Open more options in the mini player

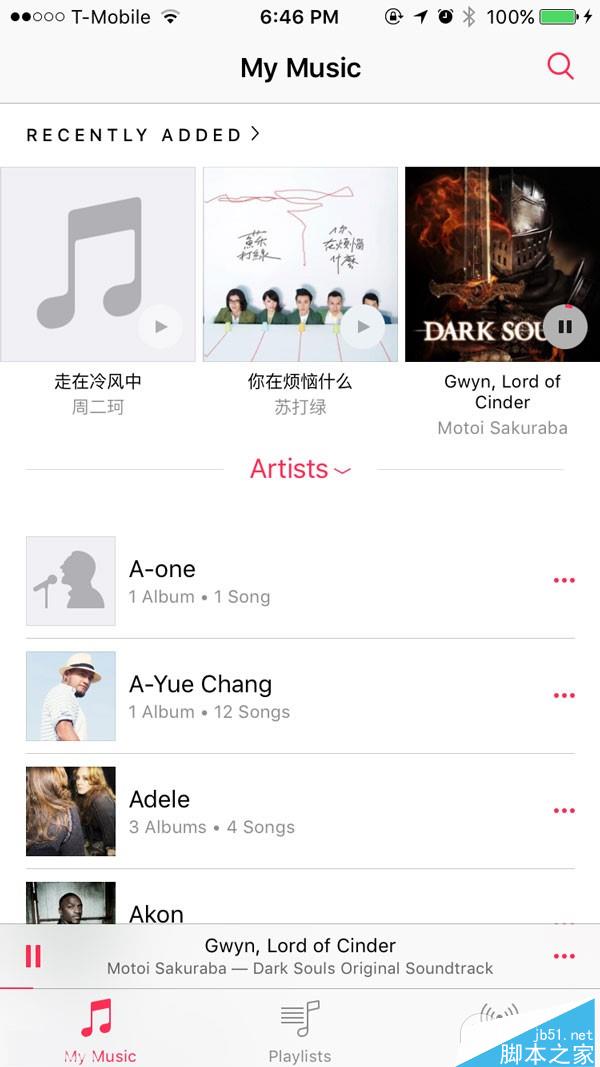click(x=564, y=957)
